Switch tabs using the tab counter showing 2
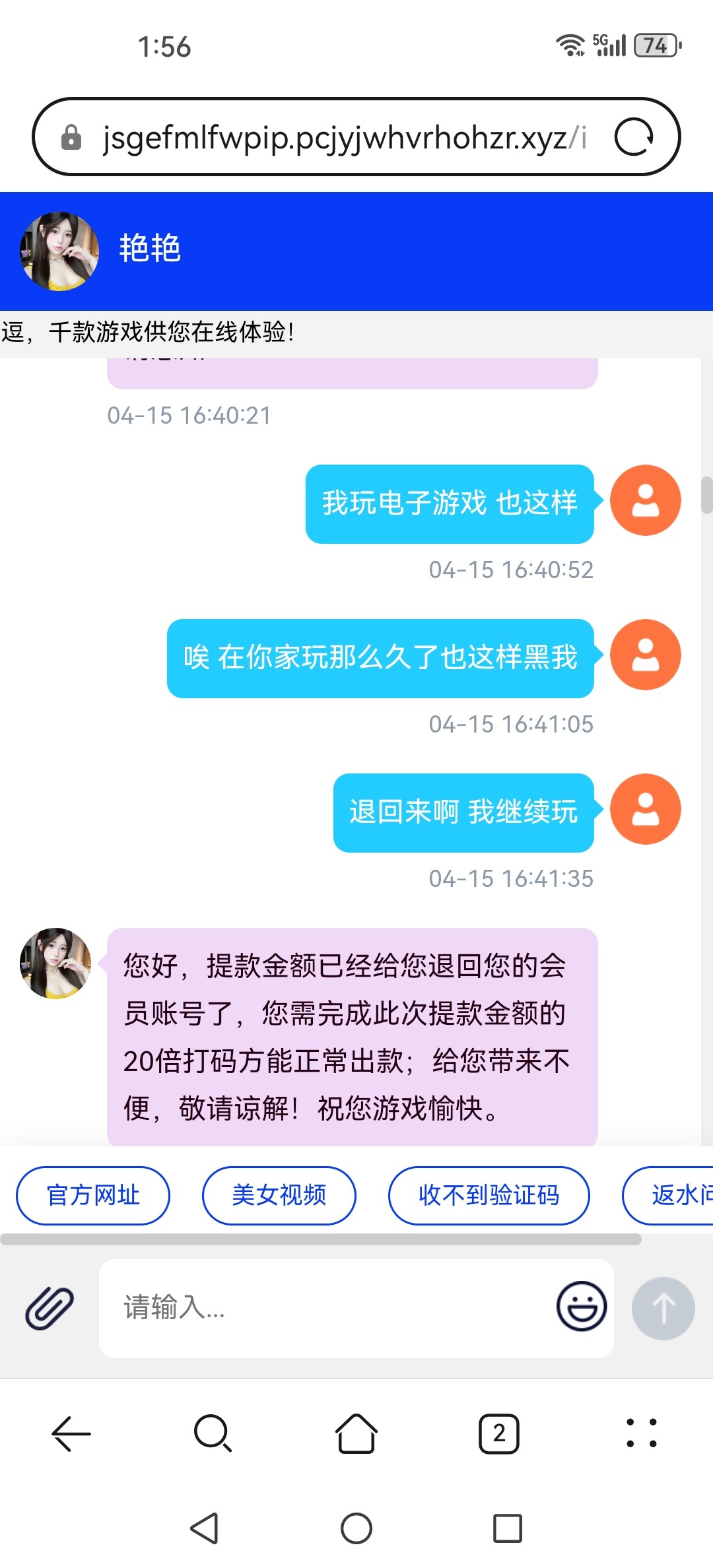This screenshot has height=1568, width=713. coord(500,1433)
